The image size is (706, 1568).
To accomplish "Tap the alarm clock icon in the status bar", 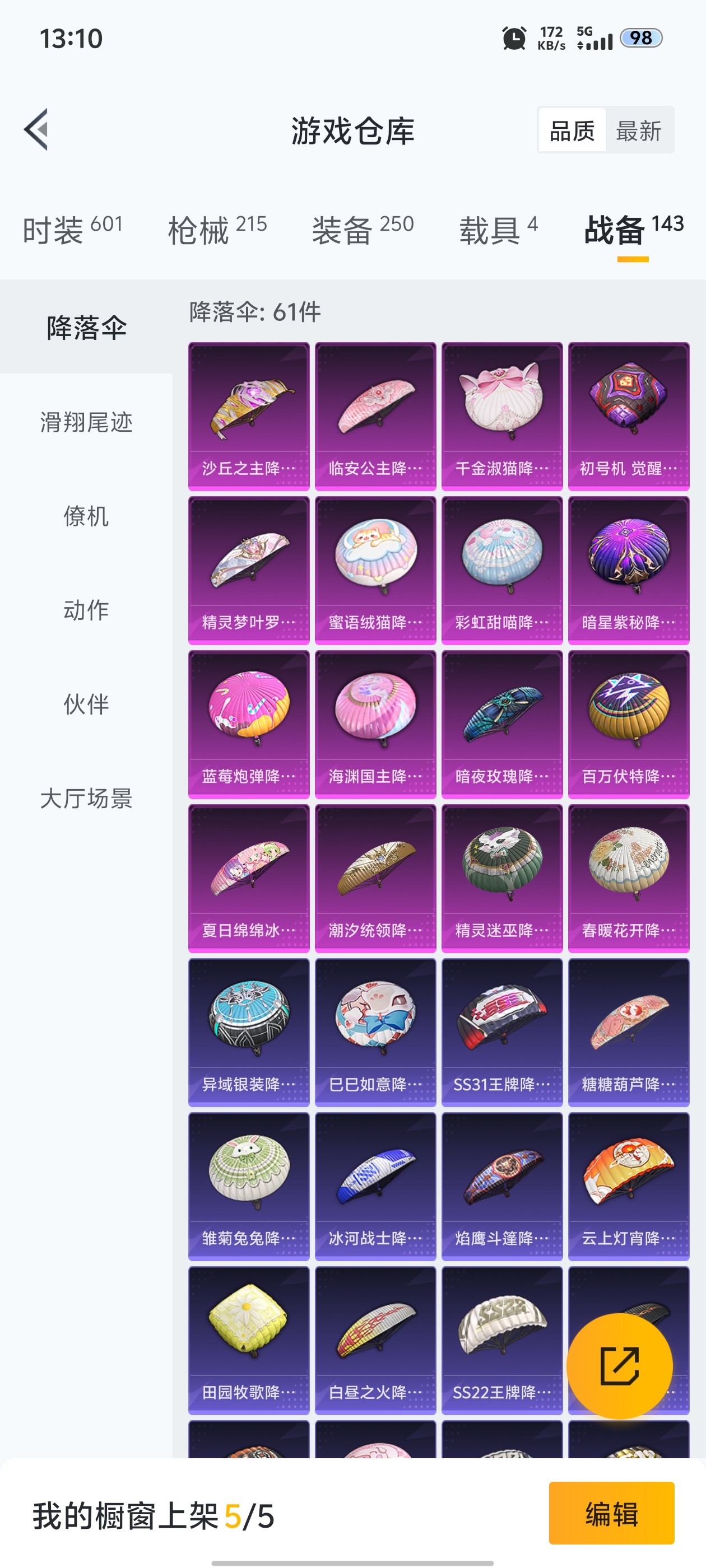I will [513, 38].
